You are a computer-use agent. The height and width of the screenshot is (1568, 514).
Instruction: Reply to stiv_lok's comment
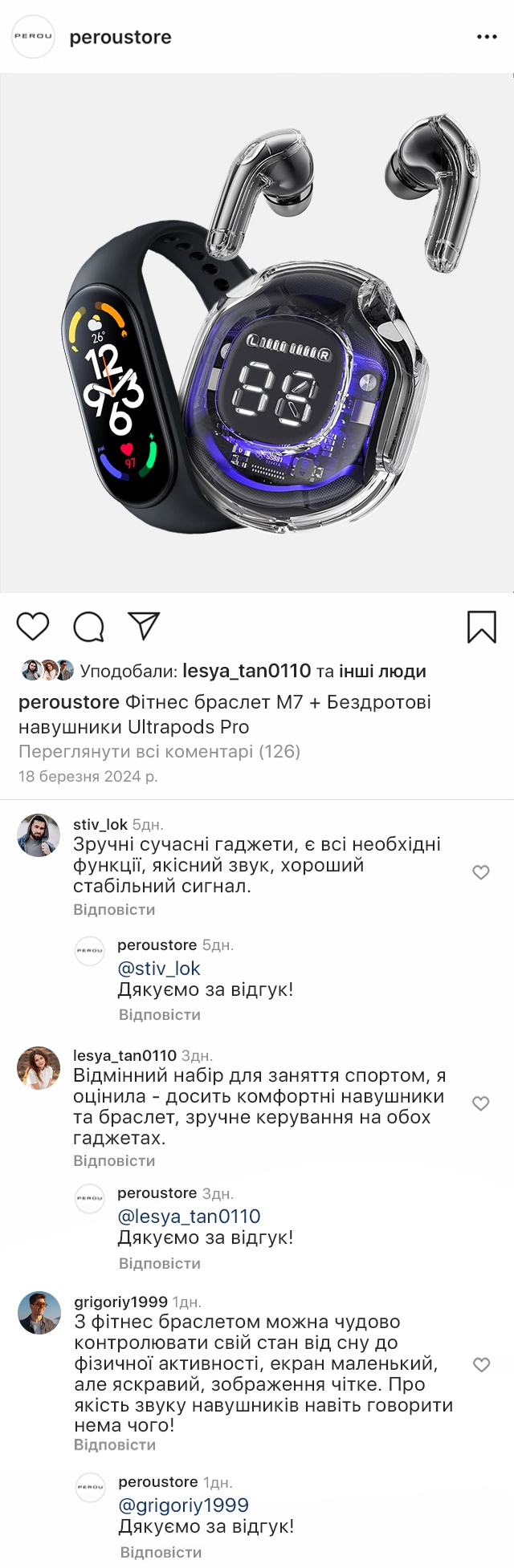click(x=114, y=910)
